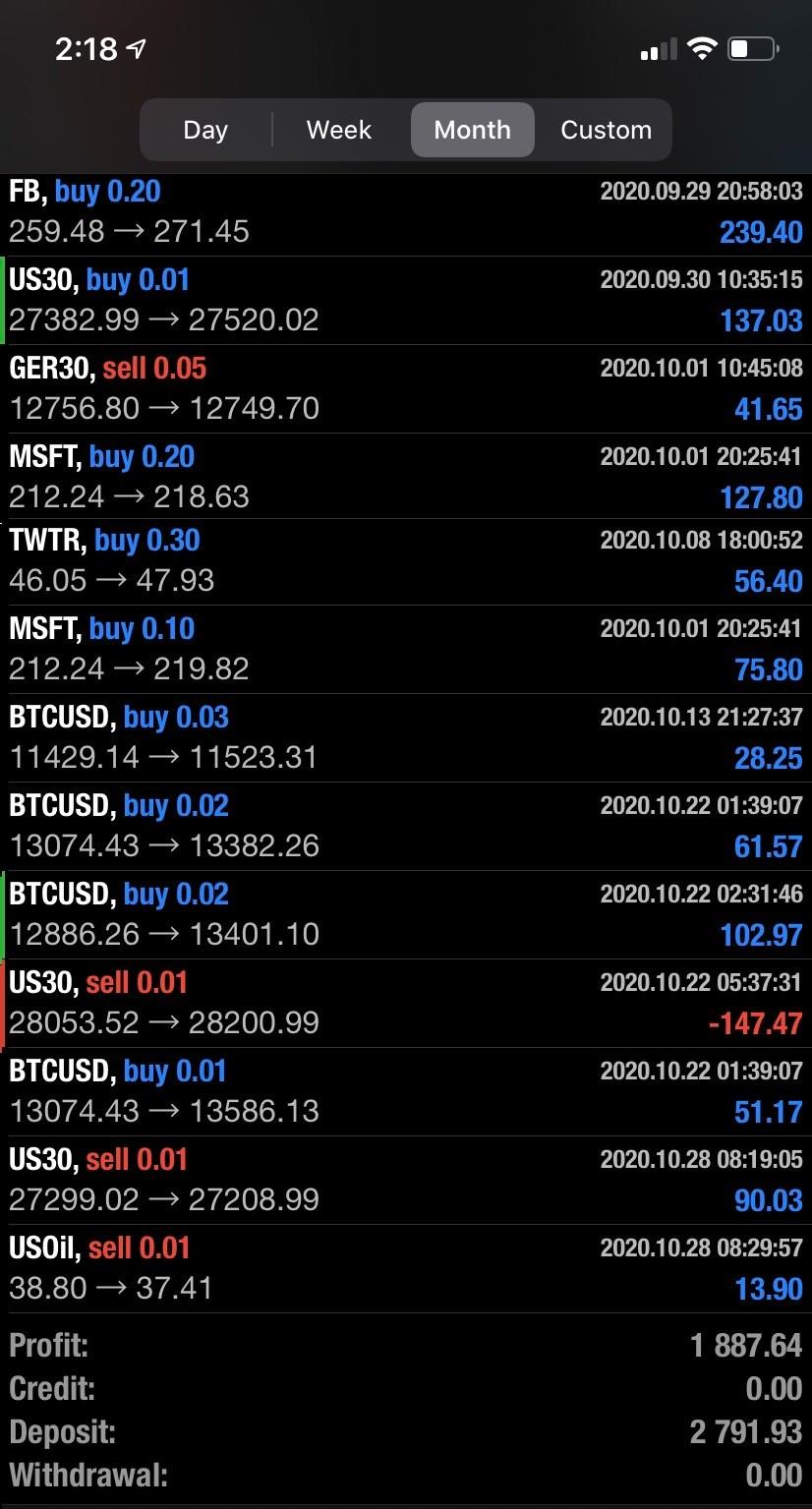Open the USOil sell 0.01 trade

pos(406,1269)
